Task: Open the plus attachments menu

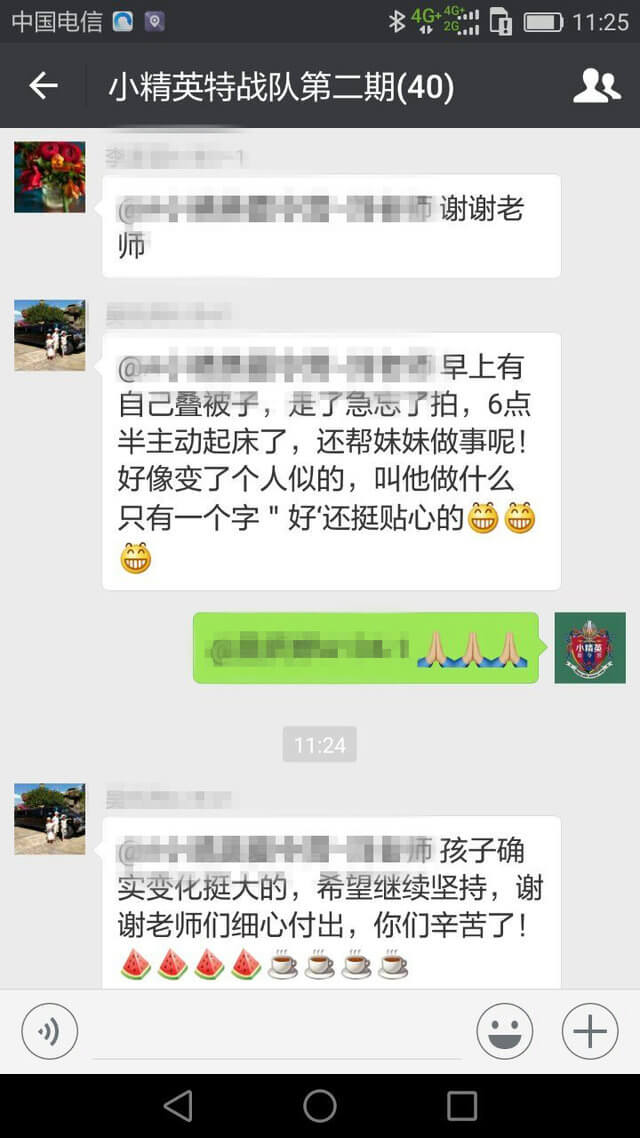Action: click(x=590, y=1031)
